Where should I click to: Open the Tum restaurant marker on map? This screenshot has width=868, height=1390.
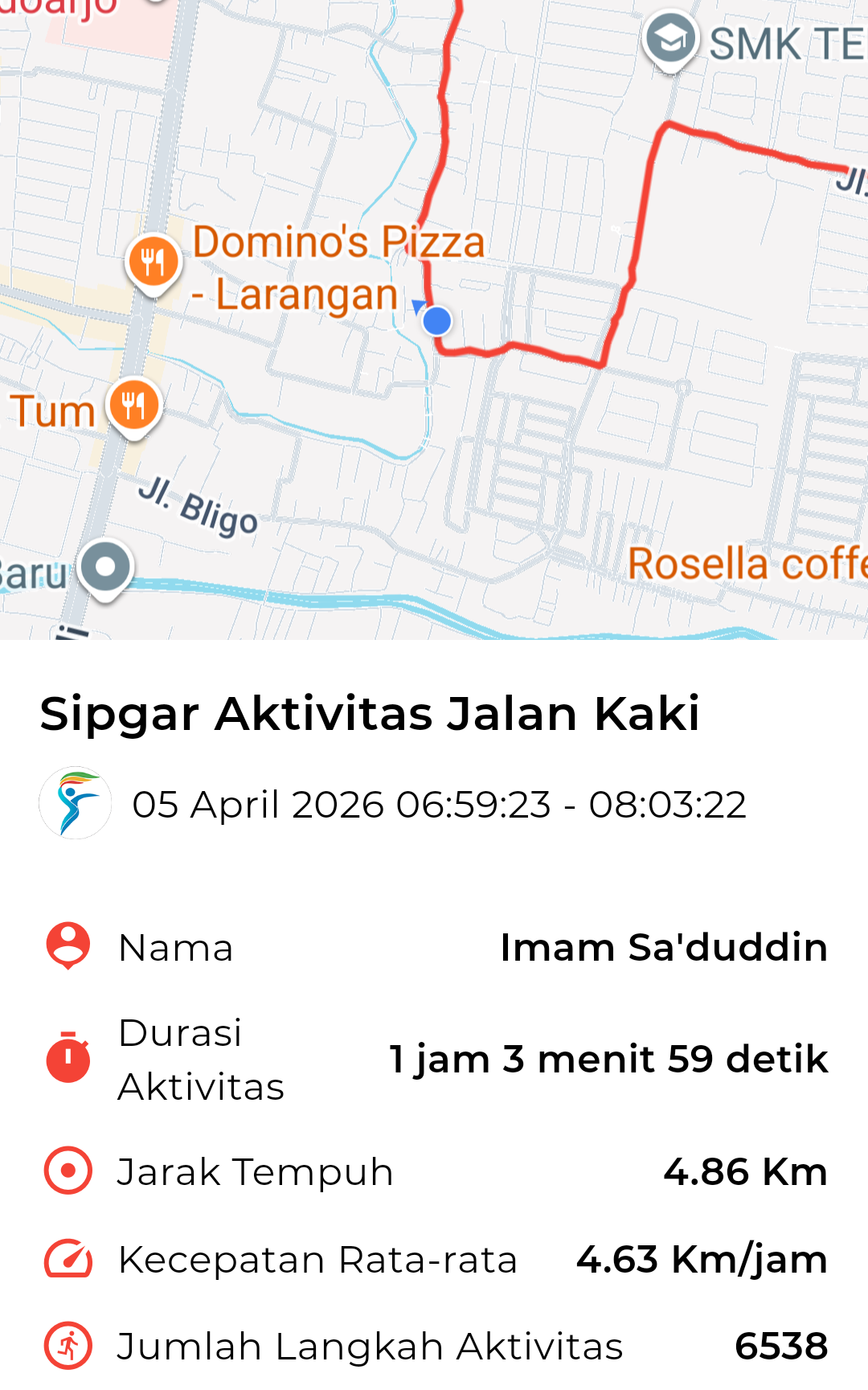pyautogui.click(x=134, y=404)
